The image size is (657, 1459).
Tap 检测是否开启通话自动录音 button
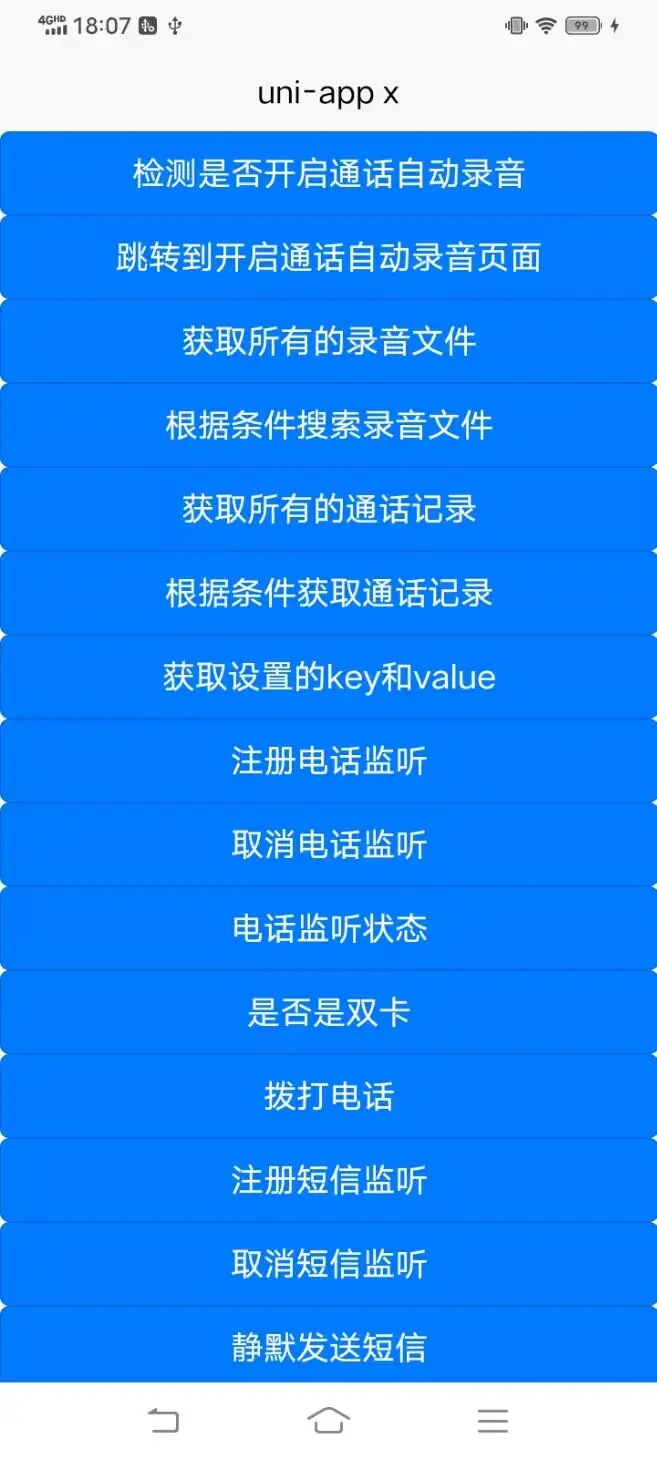[x=328, y=174]
